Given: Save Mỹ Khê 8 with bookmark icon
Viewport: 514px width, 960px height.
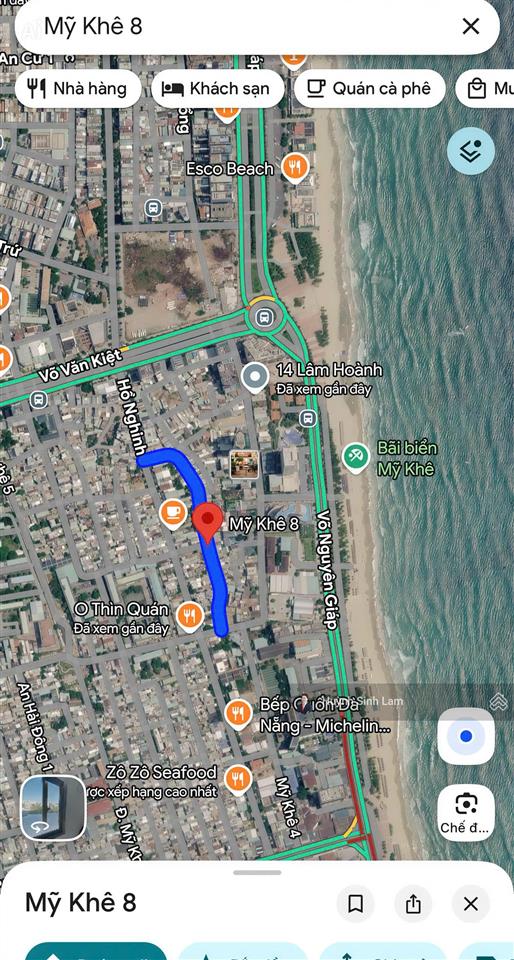Looking at the screenshot, I should (356, 904).
